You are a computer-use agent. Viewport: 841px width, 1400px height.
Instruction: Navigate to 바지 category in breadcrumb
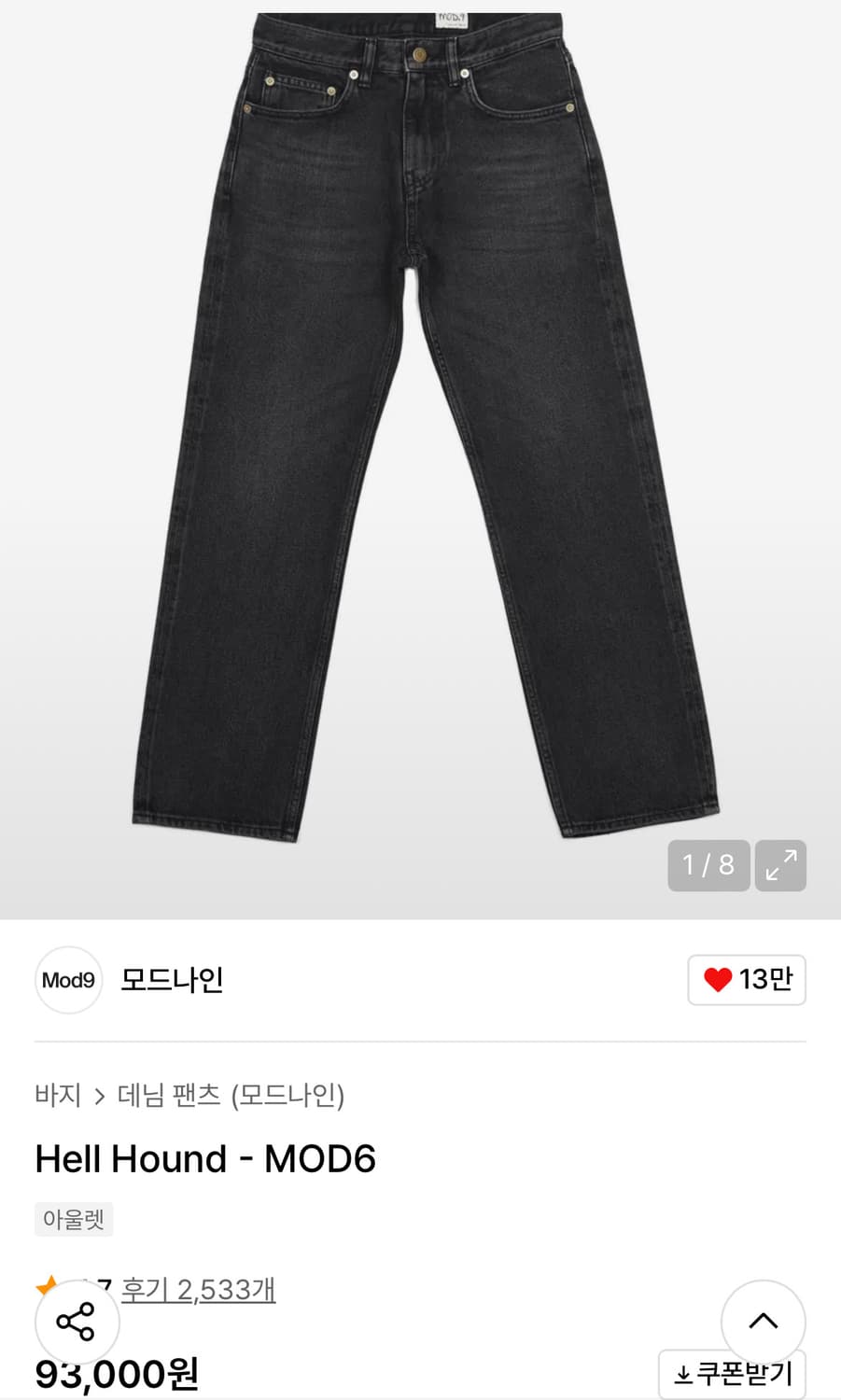pos(58,1099)
